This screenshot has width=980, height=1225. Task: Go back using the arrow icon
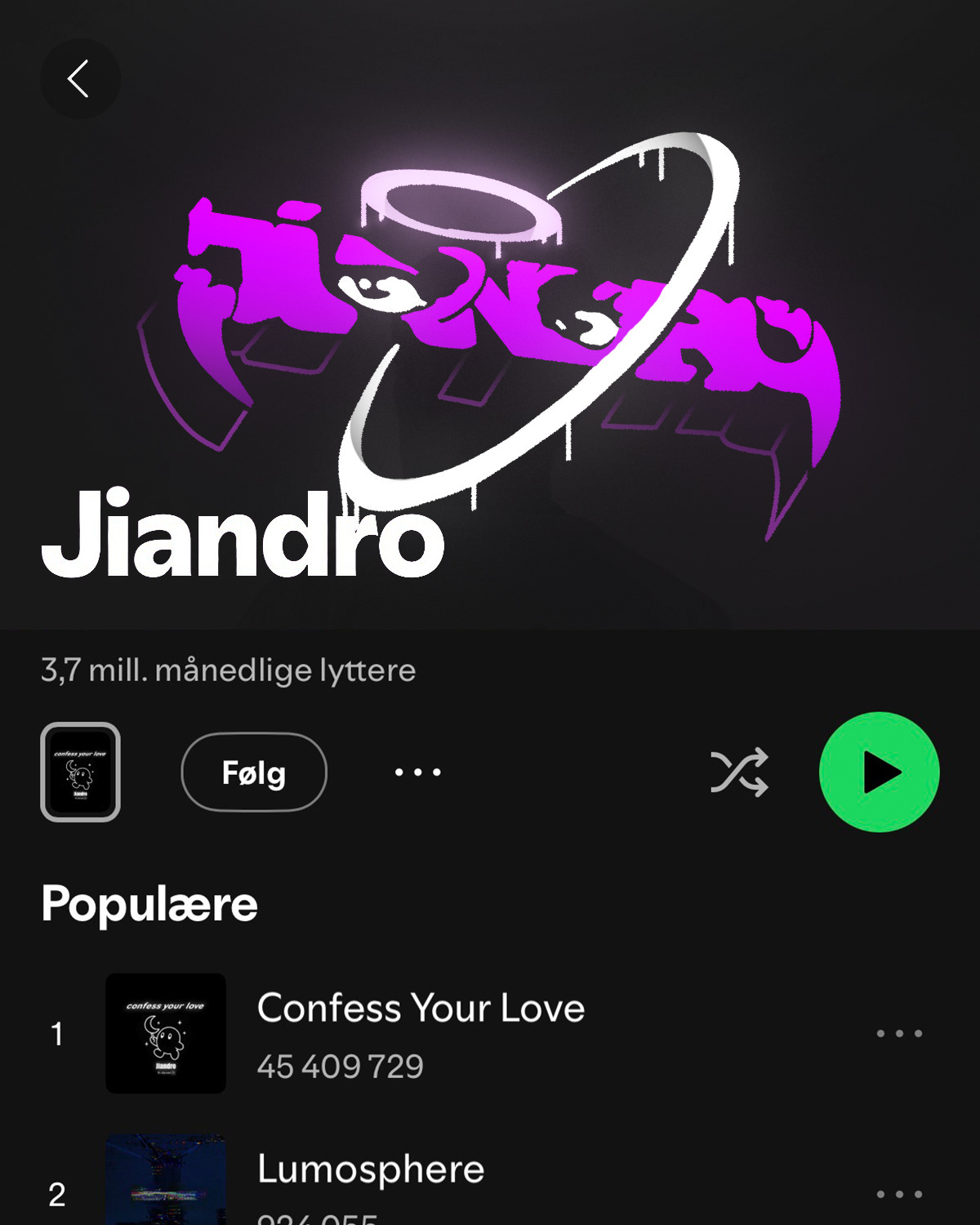pyautogui.click(x=79, y=79)
